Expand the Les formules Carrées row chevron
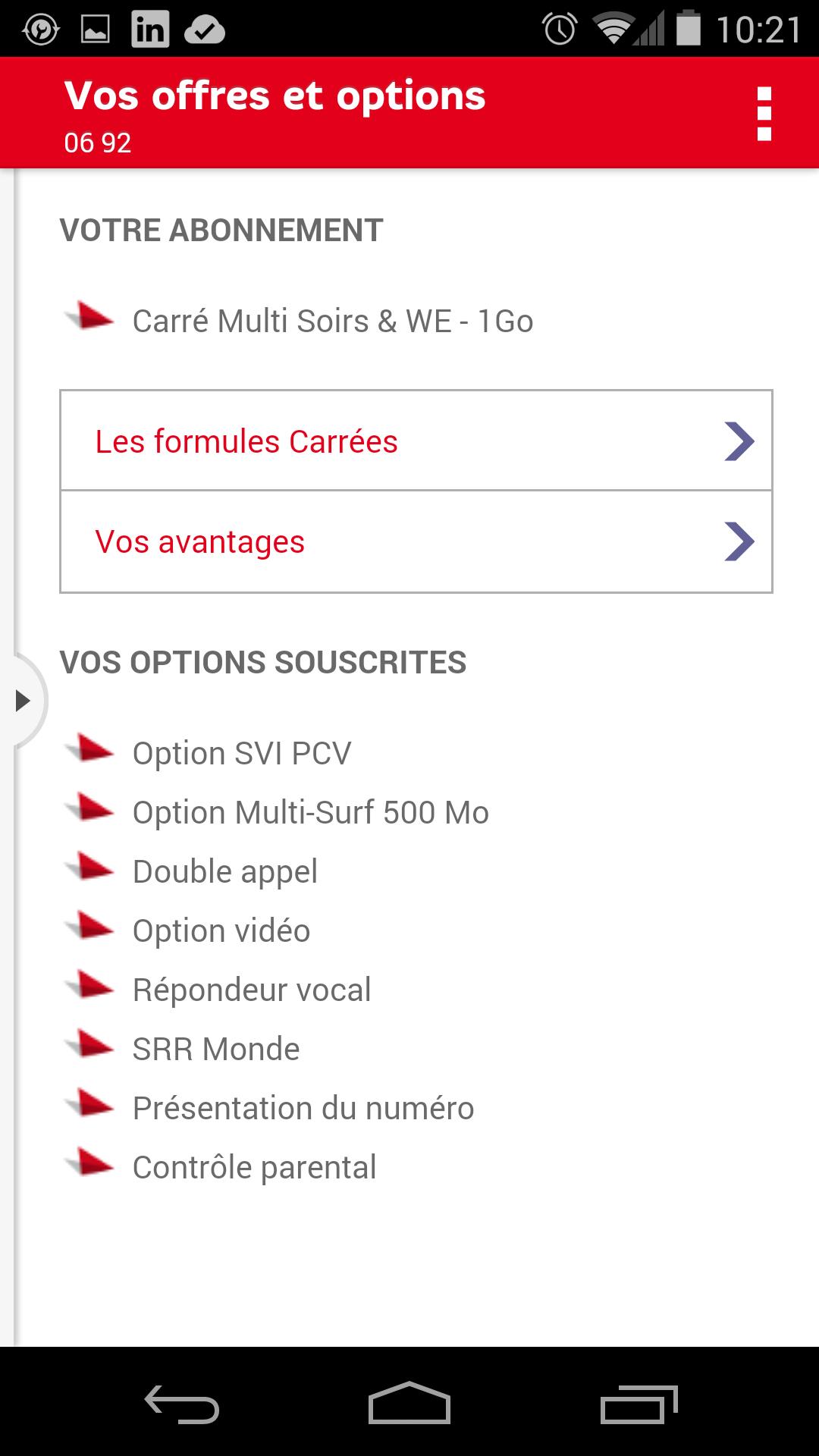This screenshot has height=1456, width=819. tap(739, 441)
